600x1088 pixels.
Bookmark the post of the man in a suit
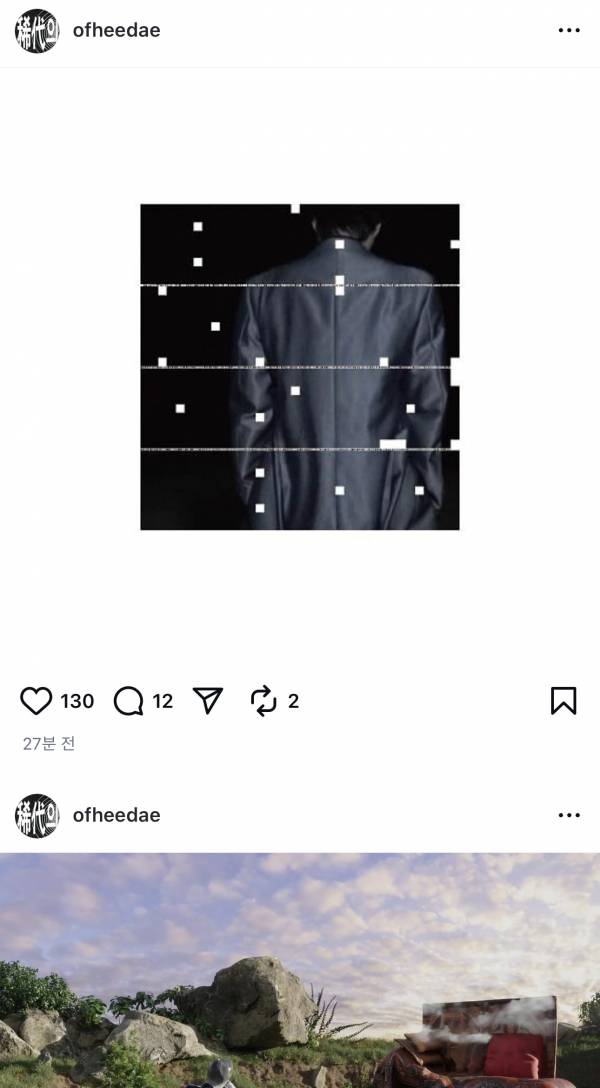[563, 701]
